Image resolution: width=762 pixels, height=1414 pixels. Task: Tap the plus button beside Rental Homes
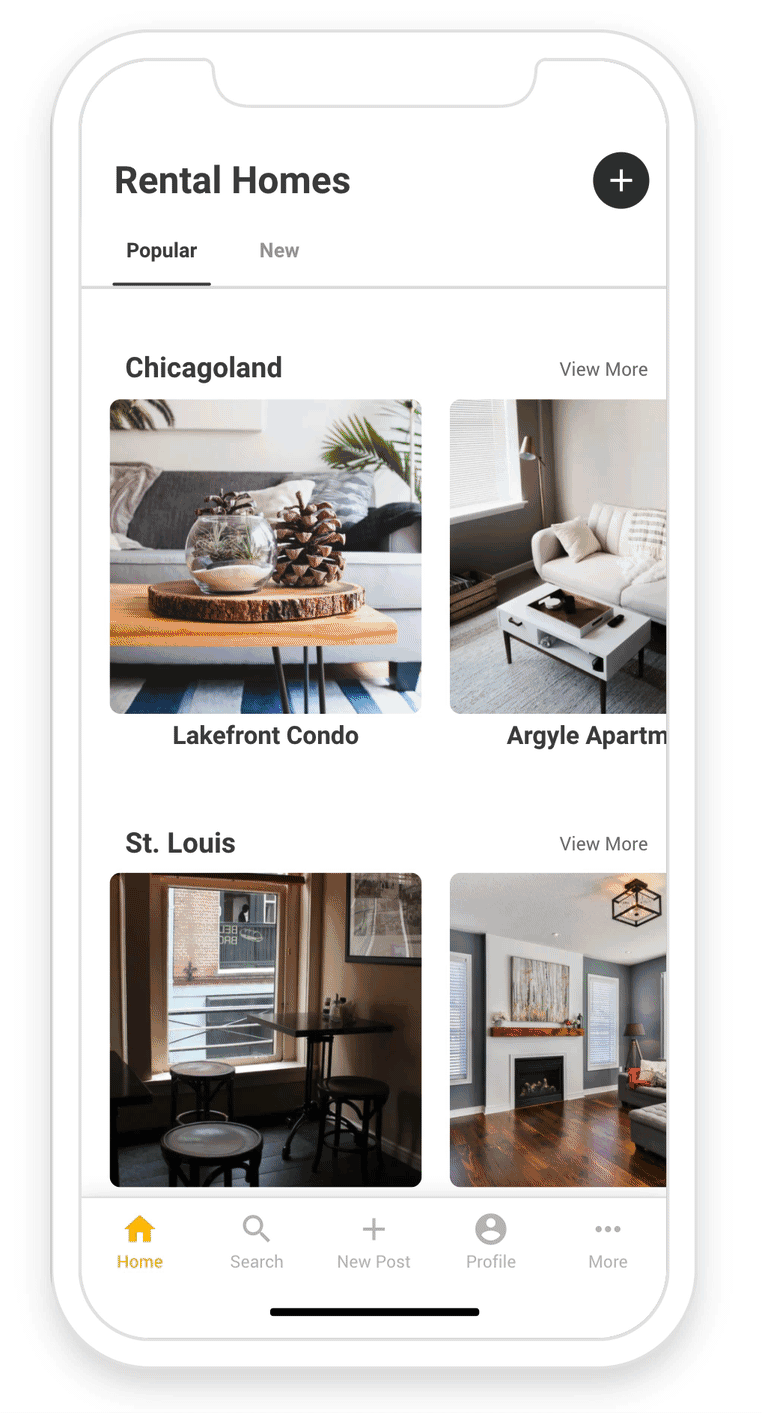[621, 181]
